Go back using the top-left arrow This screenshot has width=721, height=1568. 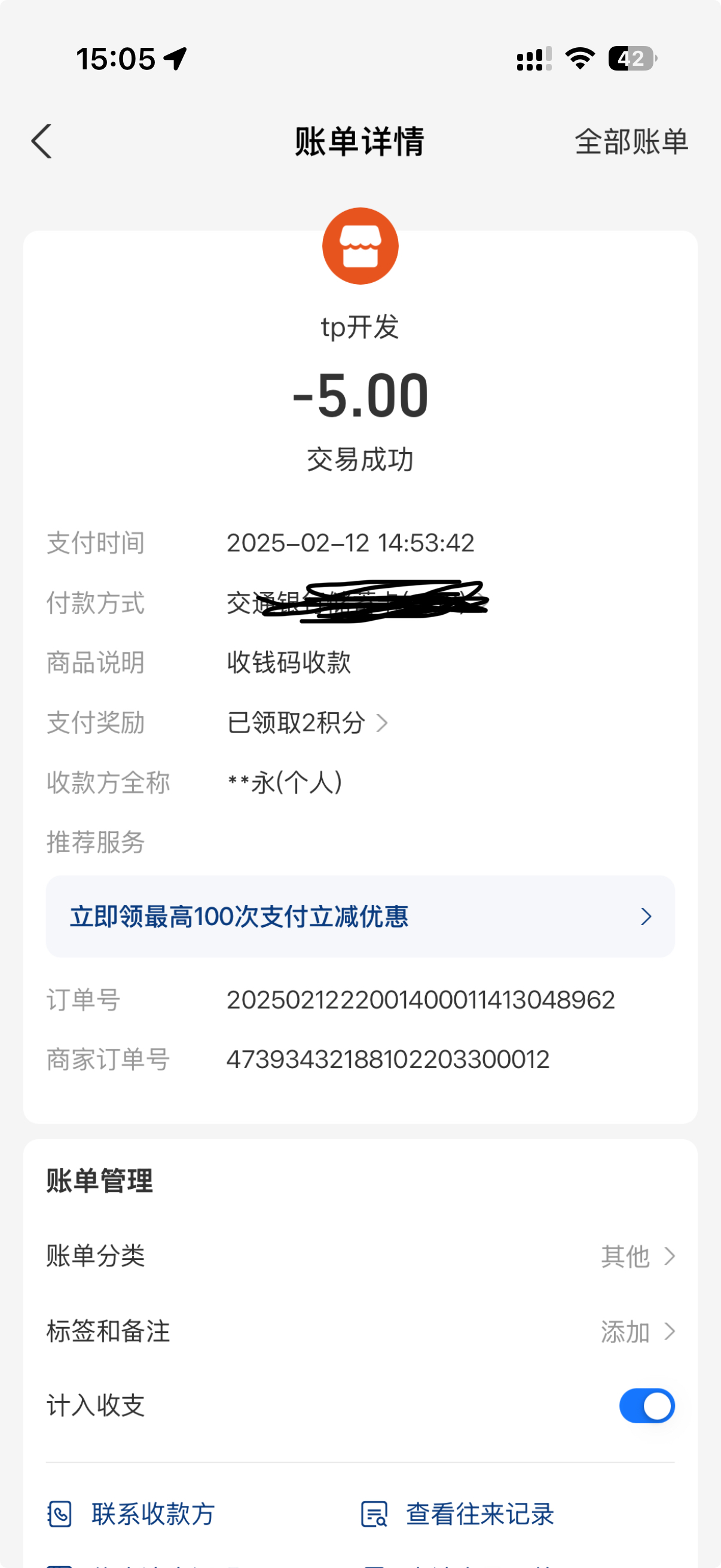click(x=41, y=141)
